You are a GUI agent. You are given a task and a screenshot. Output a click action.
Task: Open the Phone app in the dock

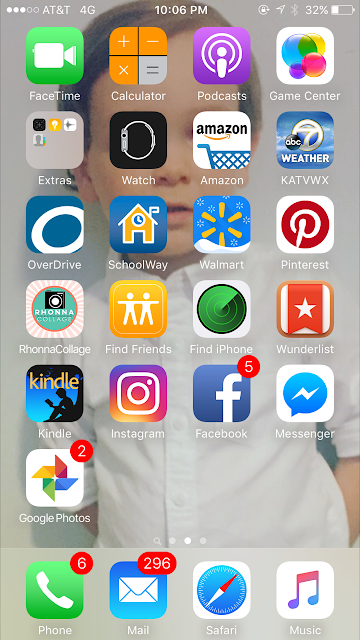coord(55,590)
